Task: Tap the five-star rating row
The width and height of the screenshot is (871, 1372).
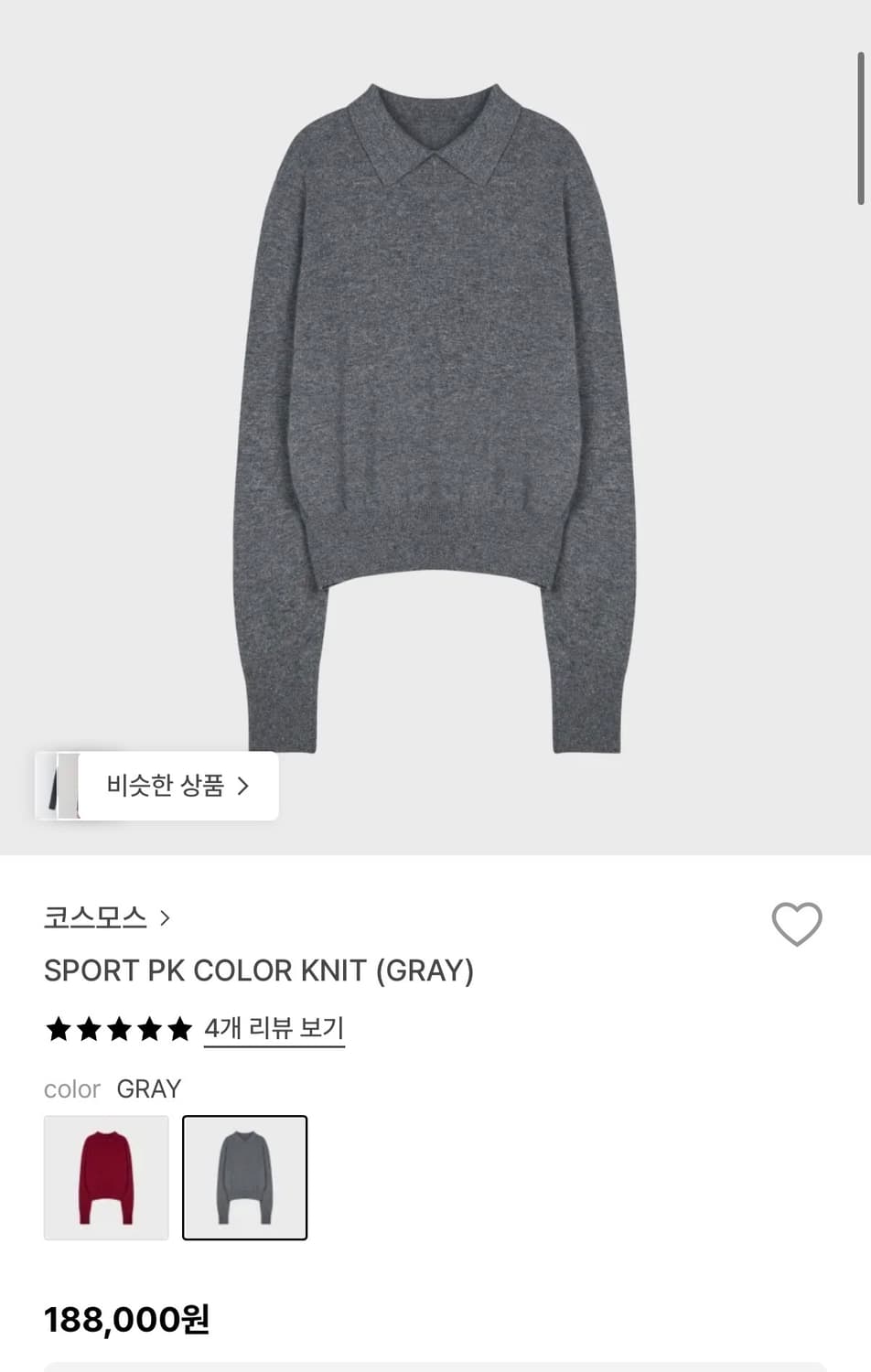Action: pos(117,1028)
